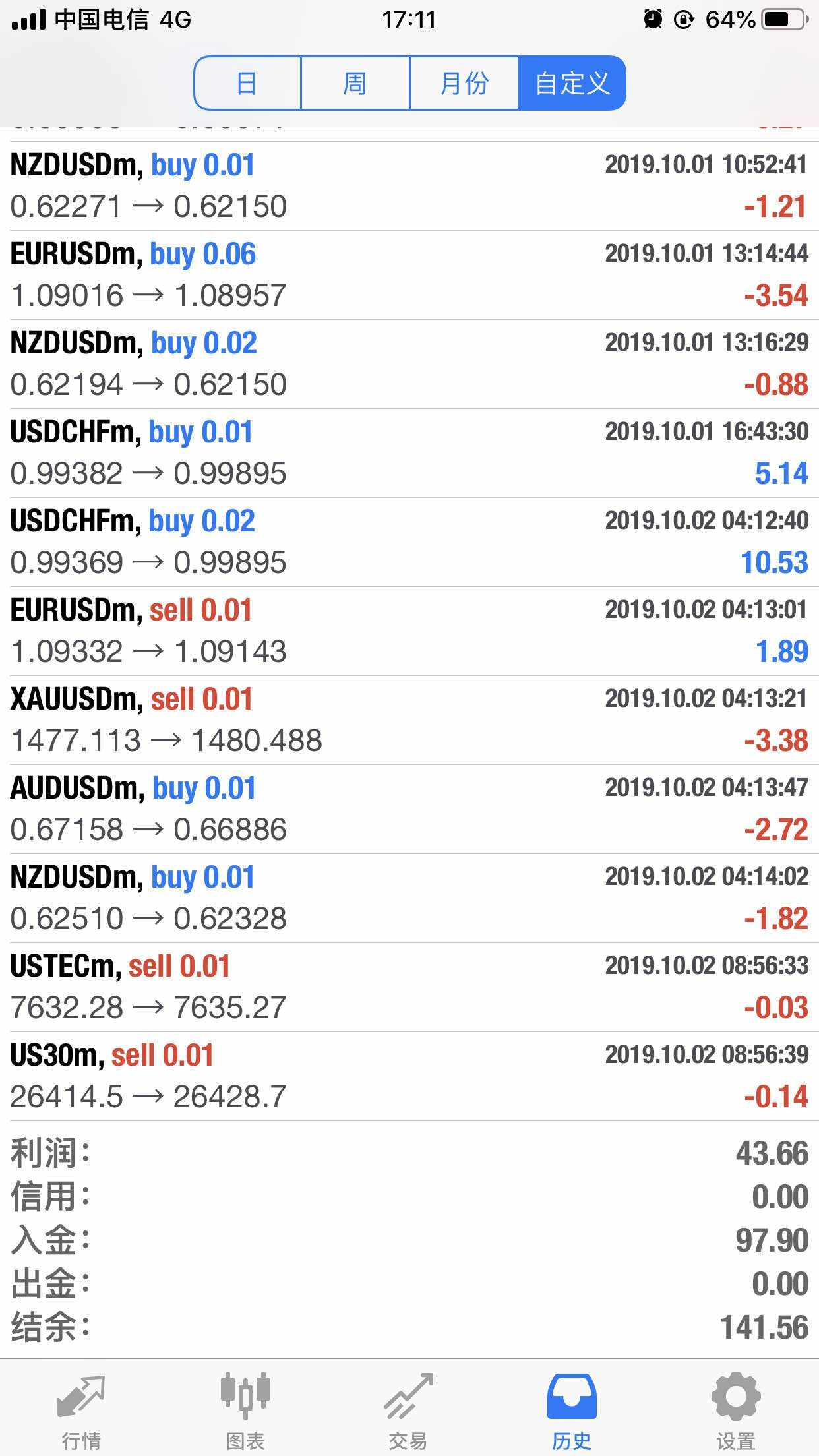The image size is (819, 1456).
Task: Expand the XAUUSDm sell 0.01 trade
Action: point(409,720)
